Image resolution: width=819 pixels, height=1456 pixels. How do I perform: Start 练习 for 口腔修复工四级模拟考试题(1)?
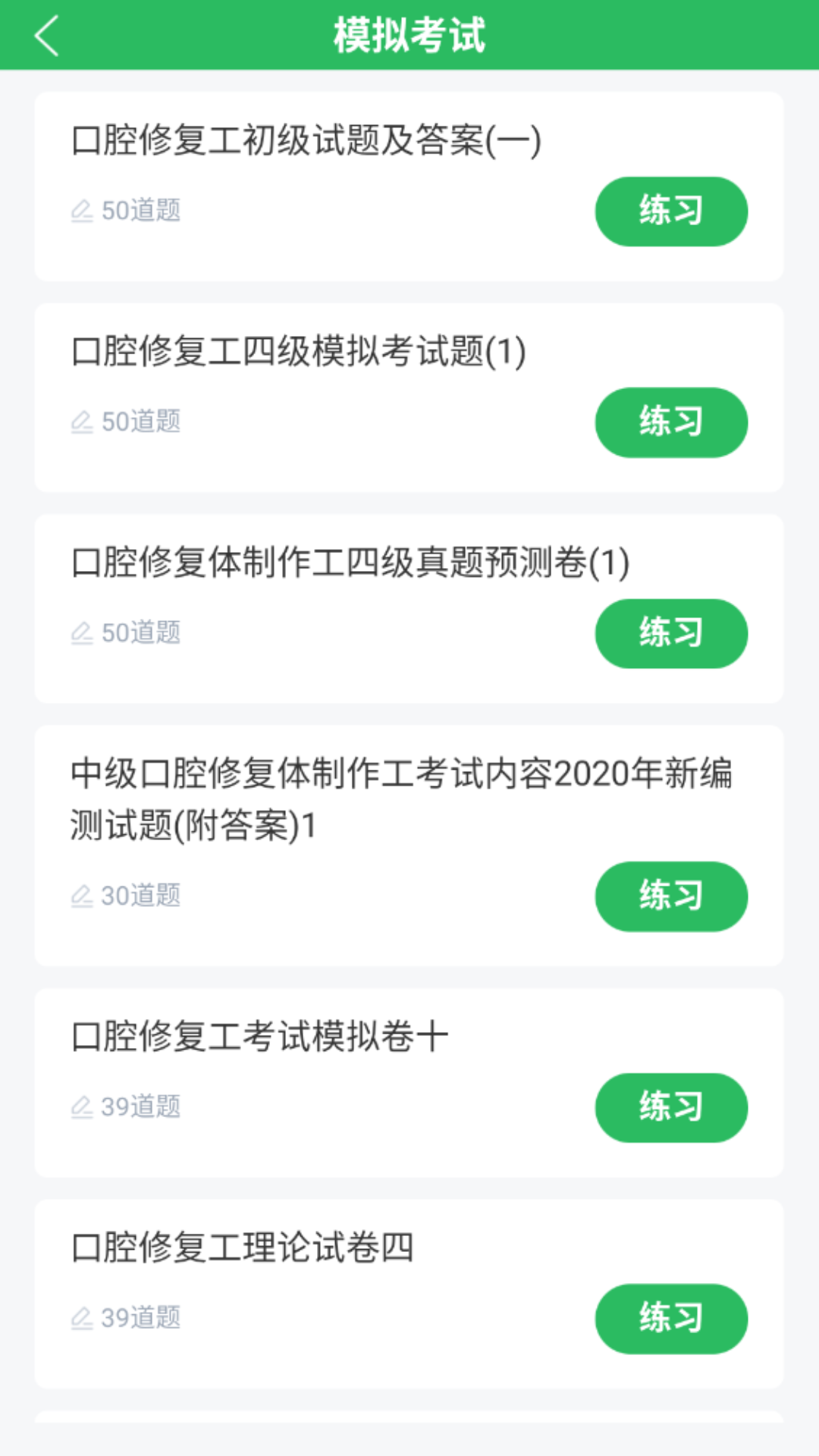tap(670, 422)
